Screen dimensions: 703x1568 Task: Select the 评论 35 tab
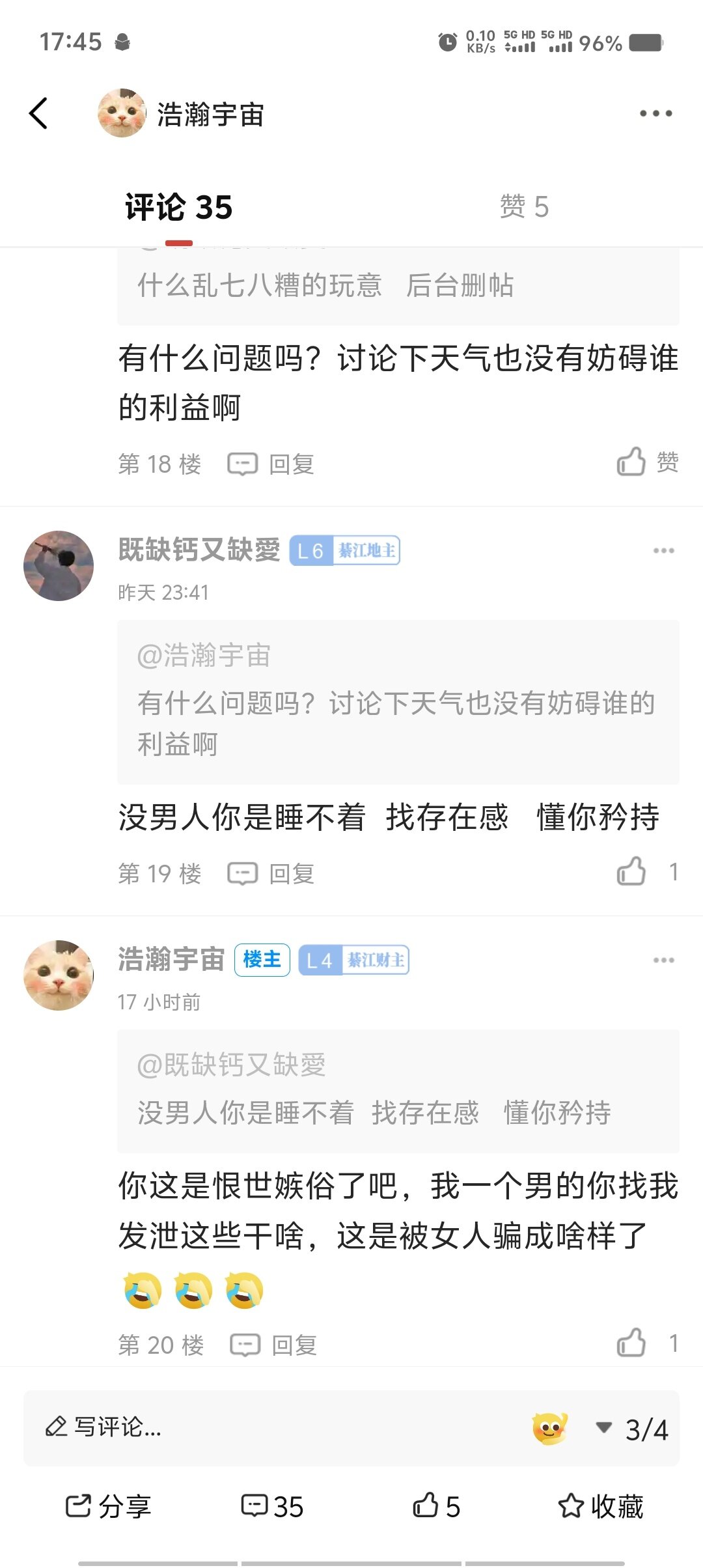[178, 208]
